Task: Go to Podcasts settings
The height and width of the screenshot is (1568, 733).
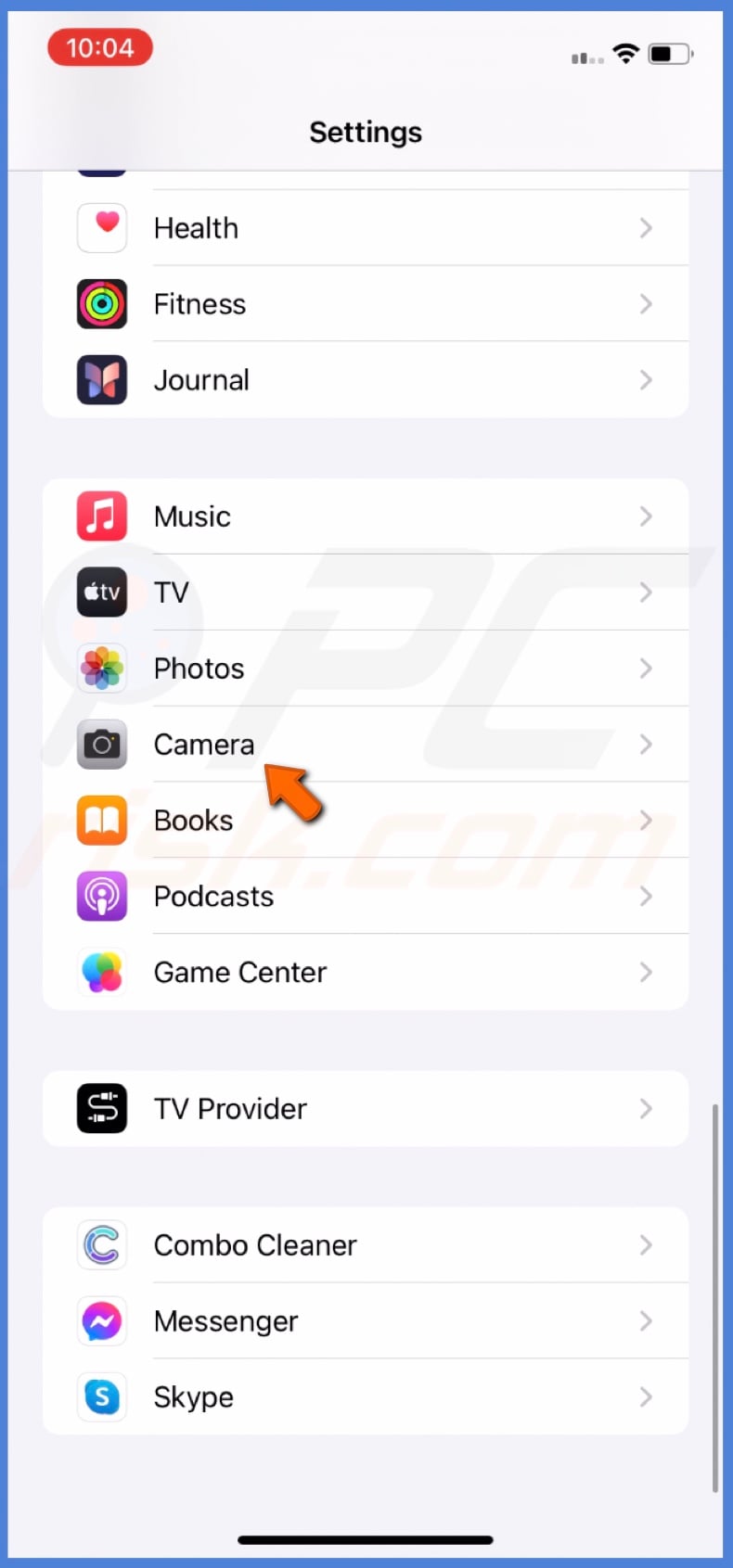Action: tap(366, 897)
